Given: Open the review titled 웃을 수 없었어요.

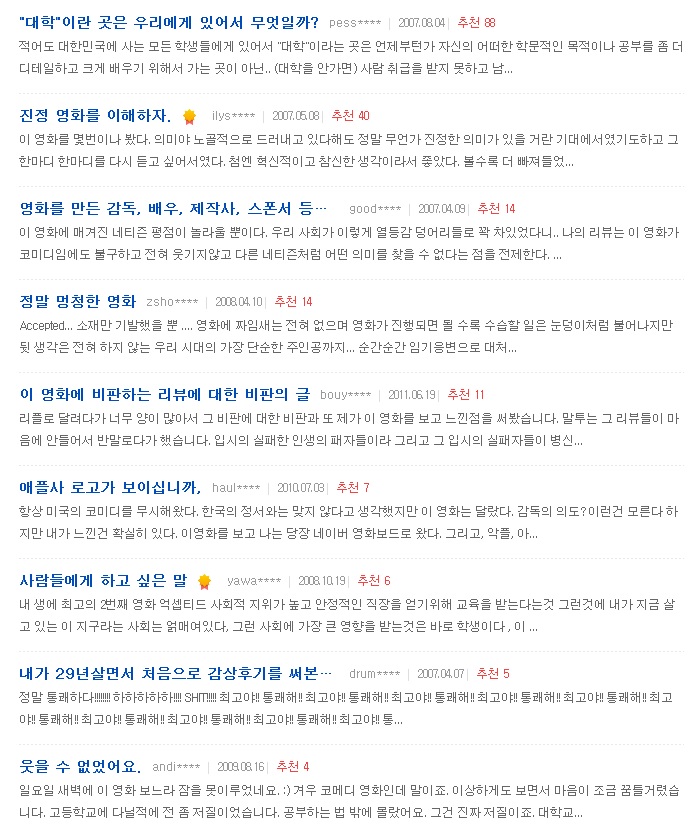Looking at the screenshot, I should pyautogui.click(x=80, y=766).
